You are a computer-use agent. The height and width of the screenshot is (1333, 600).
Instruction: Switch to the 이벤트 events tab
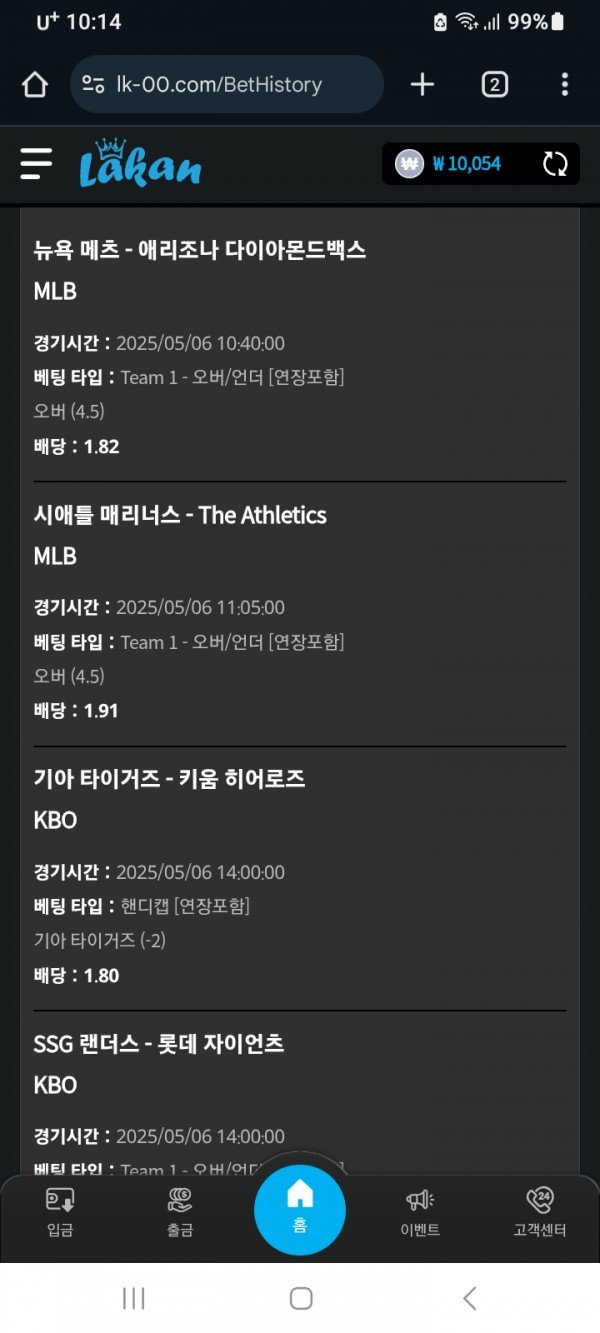420,1212
